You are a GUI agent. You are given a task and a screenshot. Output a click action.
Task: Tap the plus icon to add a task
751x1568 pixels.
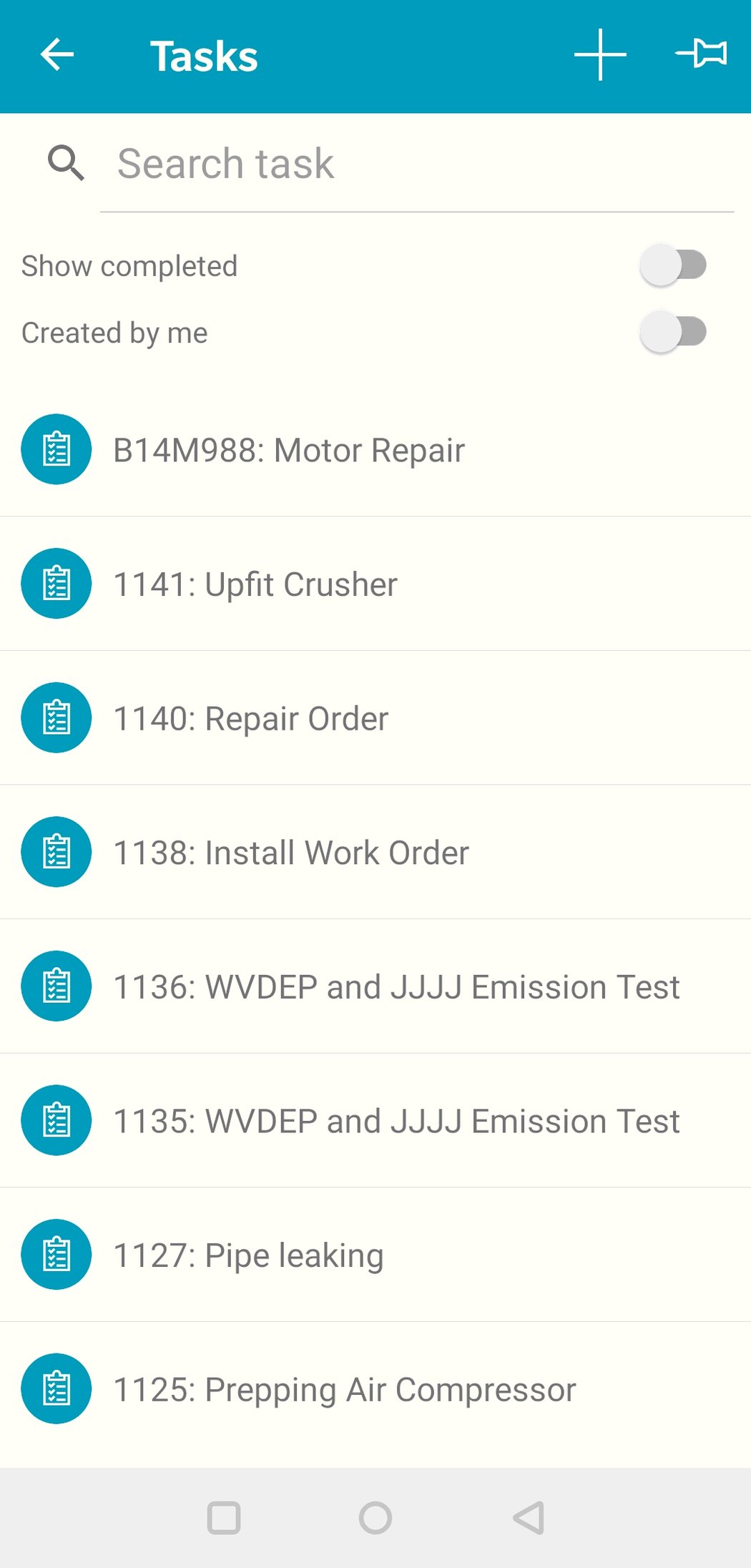point(599,56)
